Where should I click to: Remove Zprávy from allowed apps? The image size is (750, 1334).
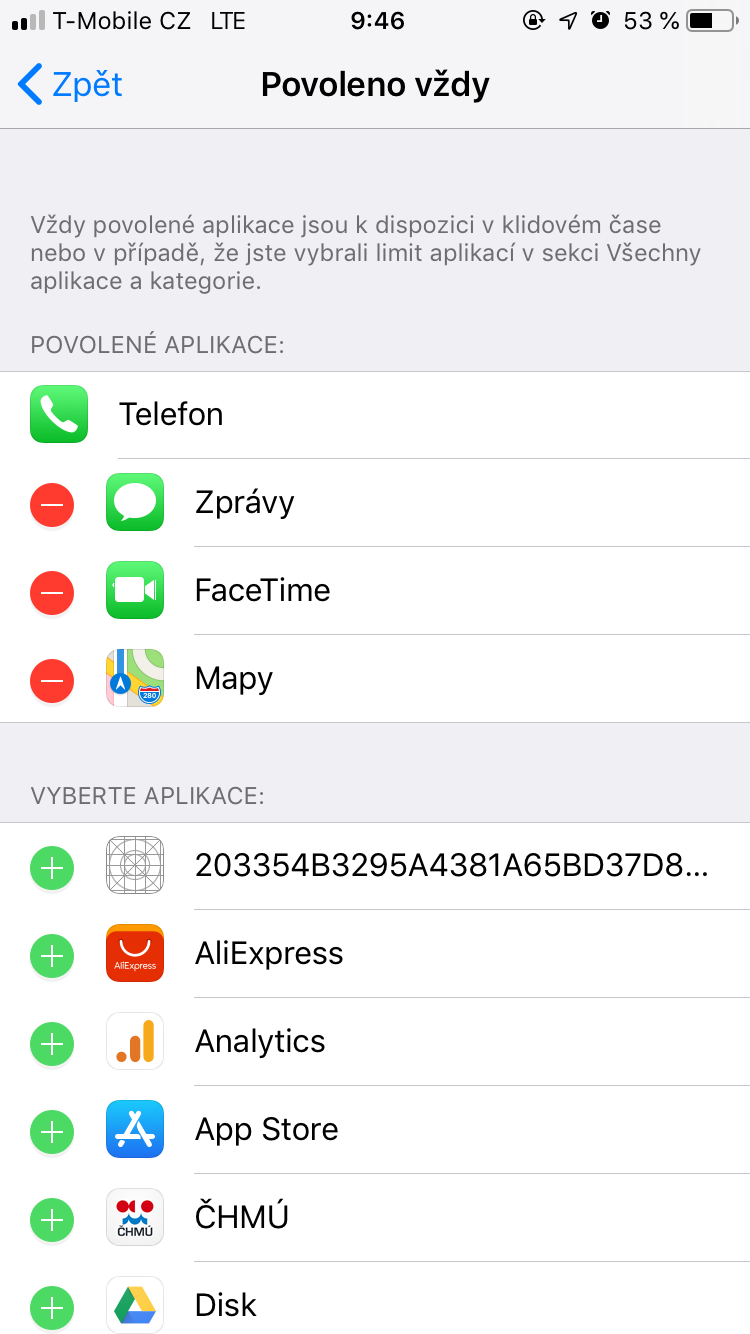(52, 505)
